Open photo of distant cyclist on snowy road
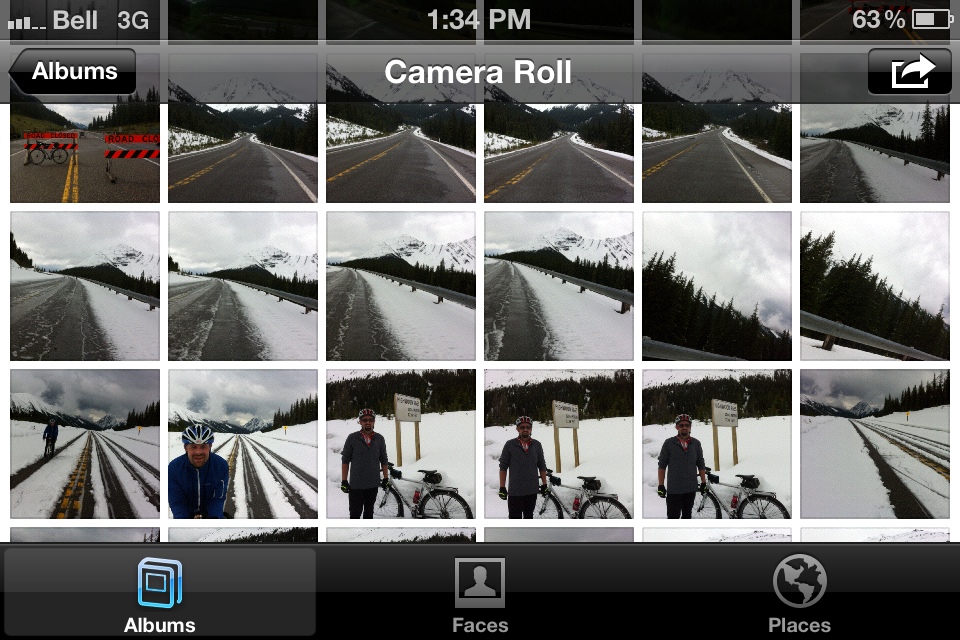This screenshot has width=960, height=640. click(x=85, y=444)
